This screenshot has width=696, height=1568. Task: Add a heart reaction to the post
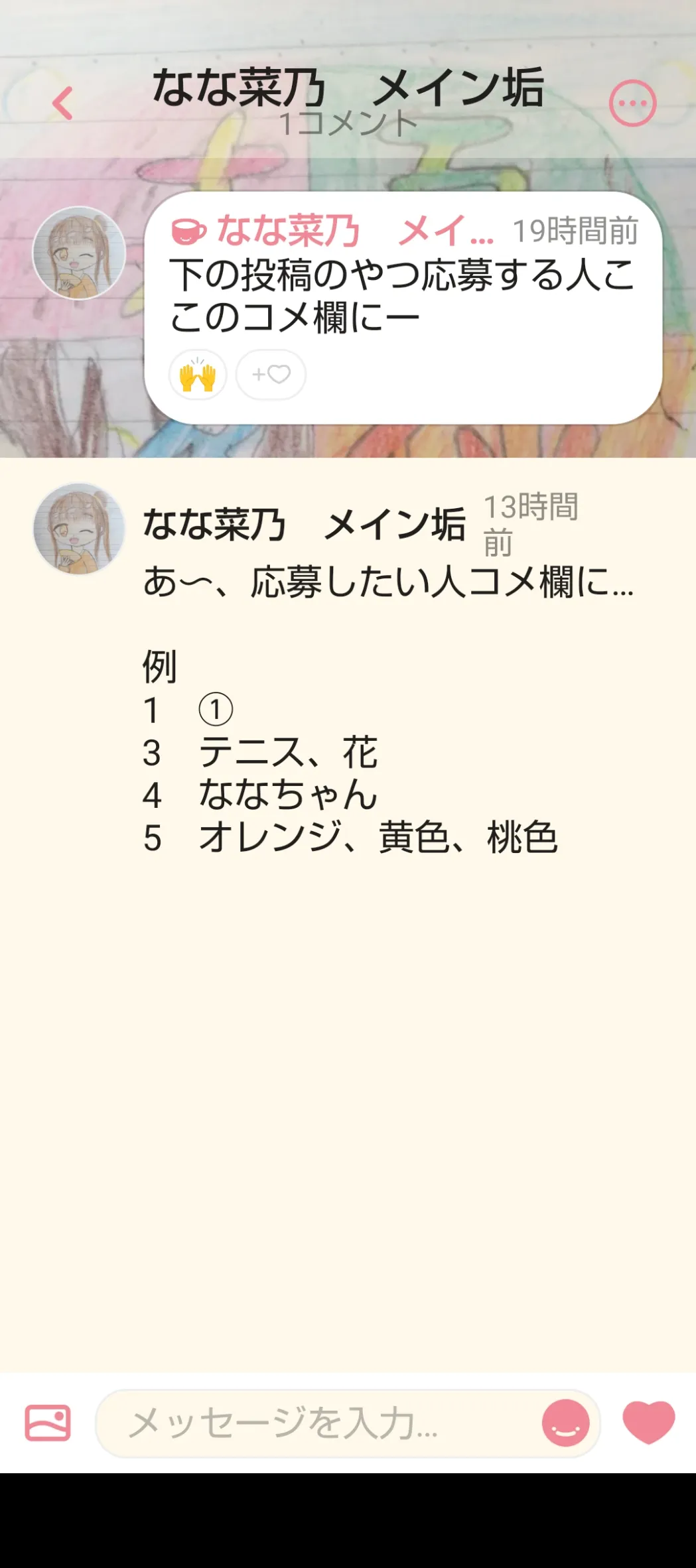[x=271, y=375]
